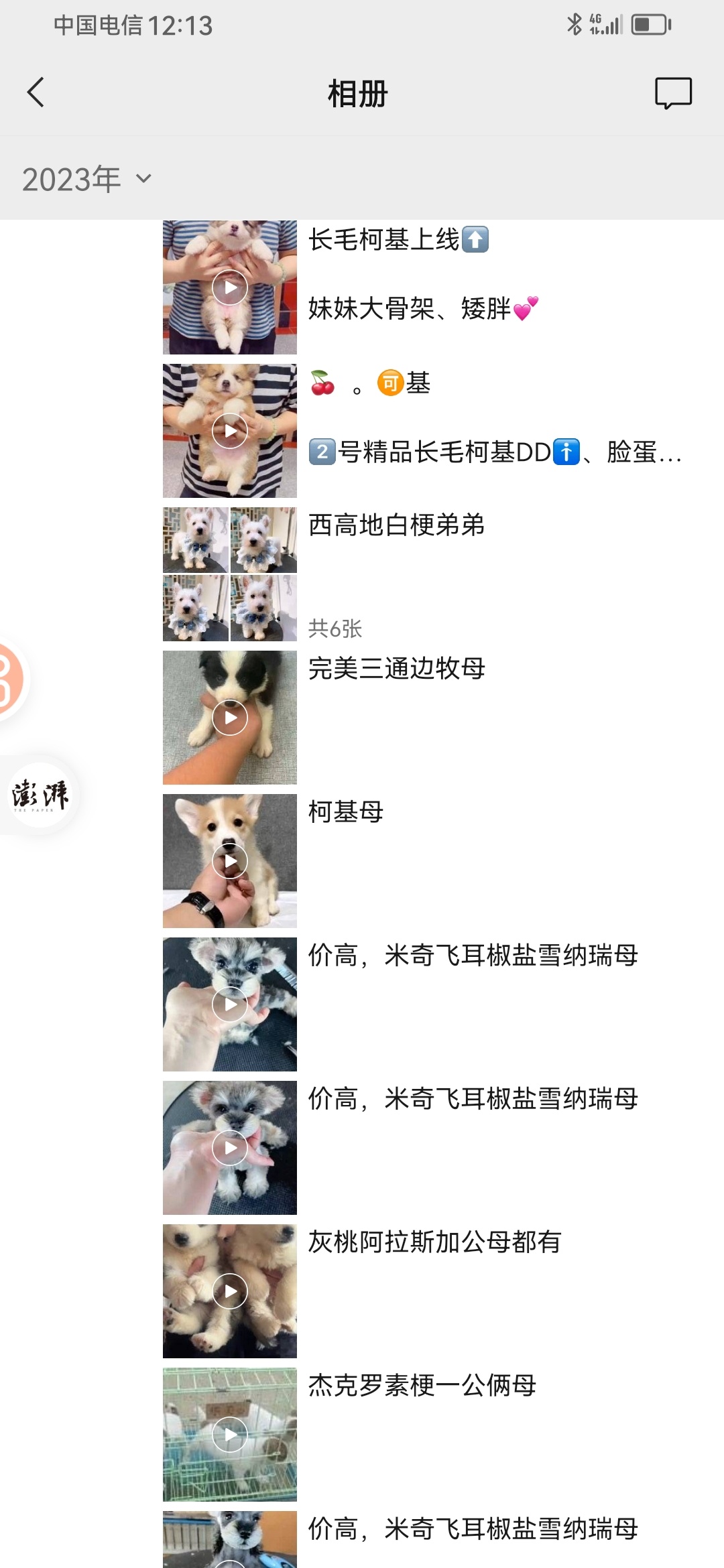This screenshot has height=1568, width=724.
Task: Open the message icon in the top bar
Action: [x=672, y=93]
